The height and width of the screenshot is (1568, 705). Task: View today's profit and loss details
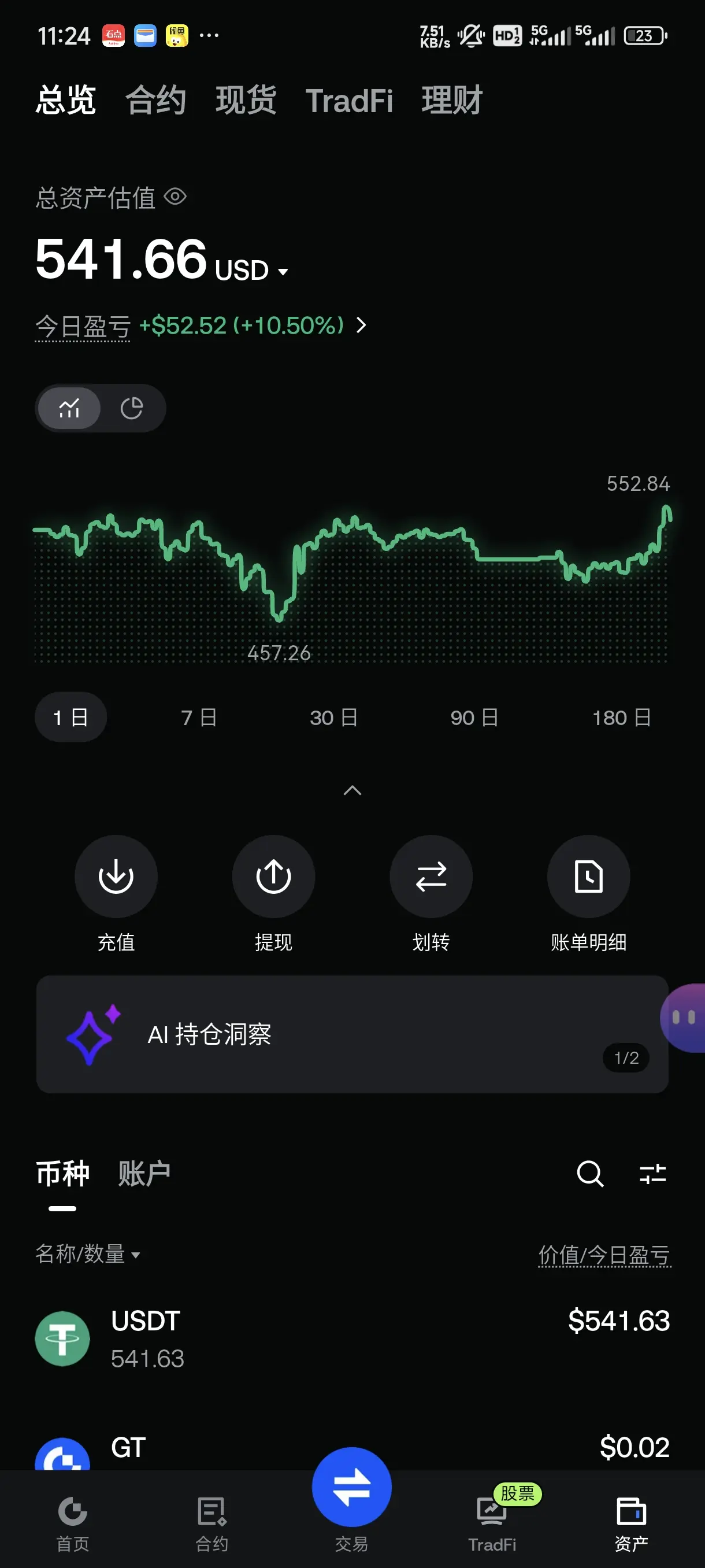point(201,326)
